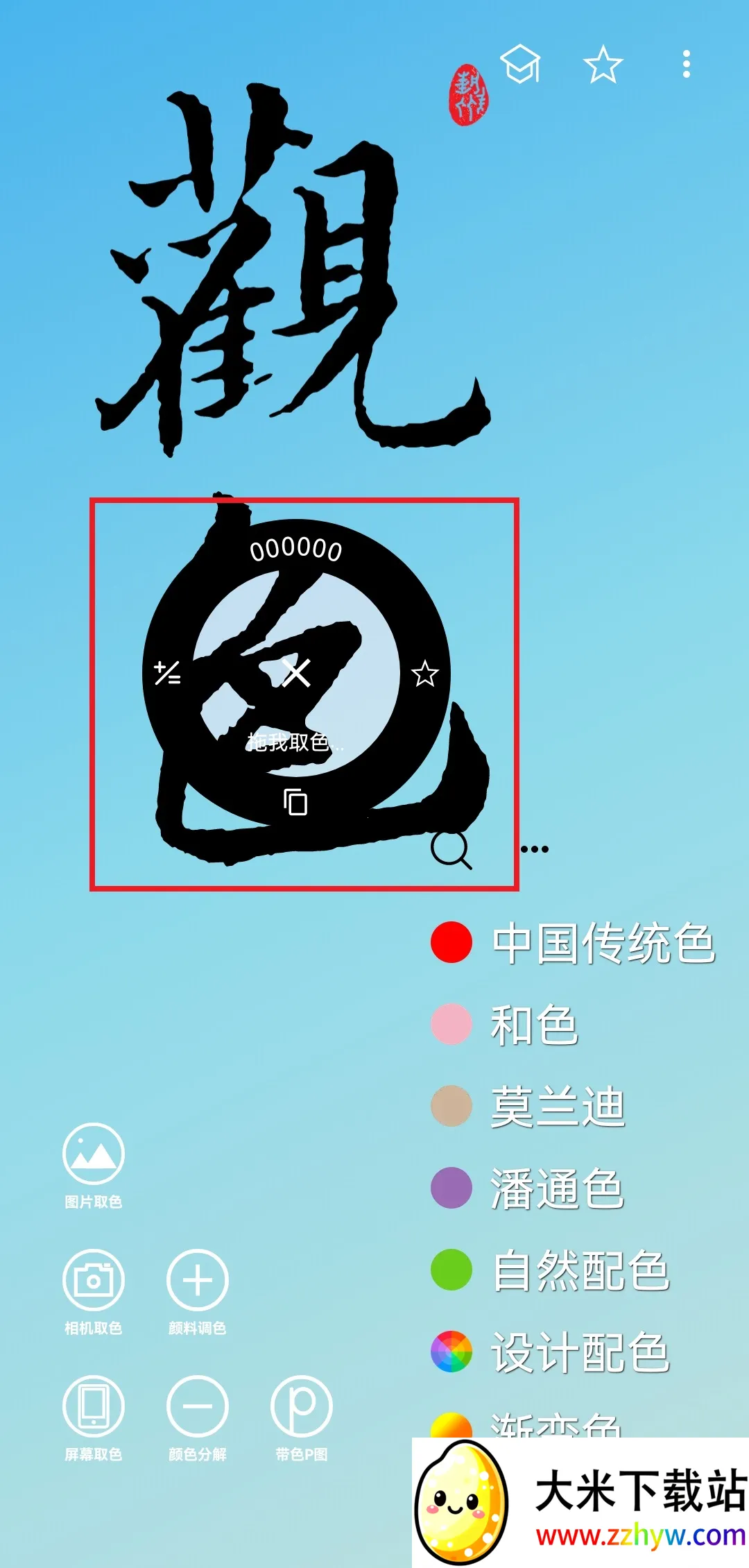
Task: Open 设计配色 color schemes
Action: pos(551,1352)
